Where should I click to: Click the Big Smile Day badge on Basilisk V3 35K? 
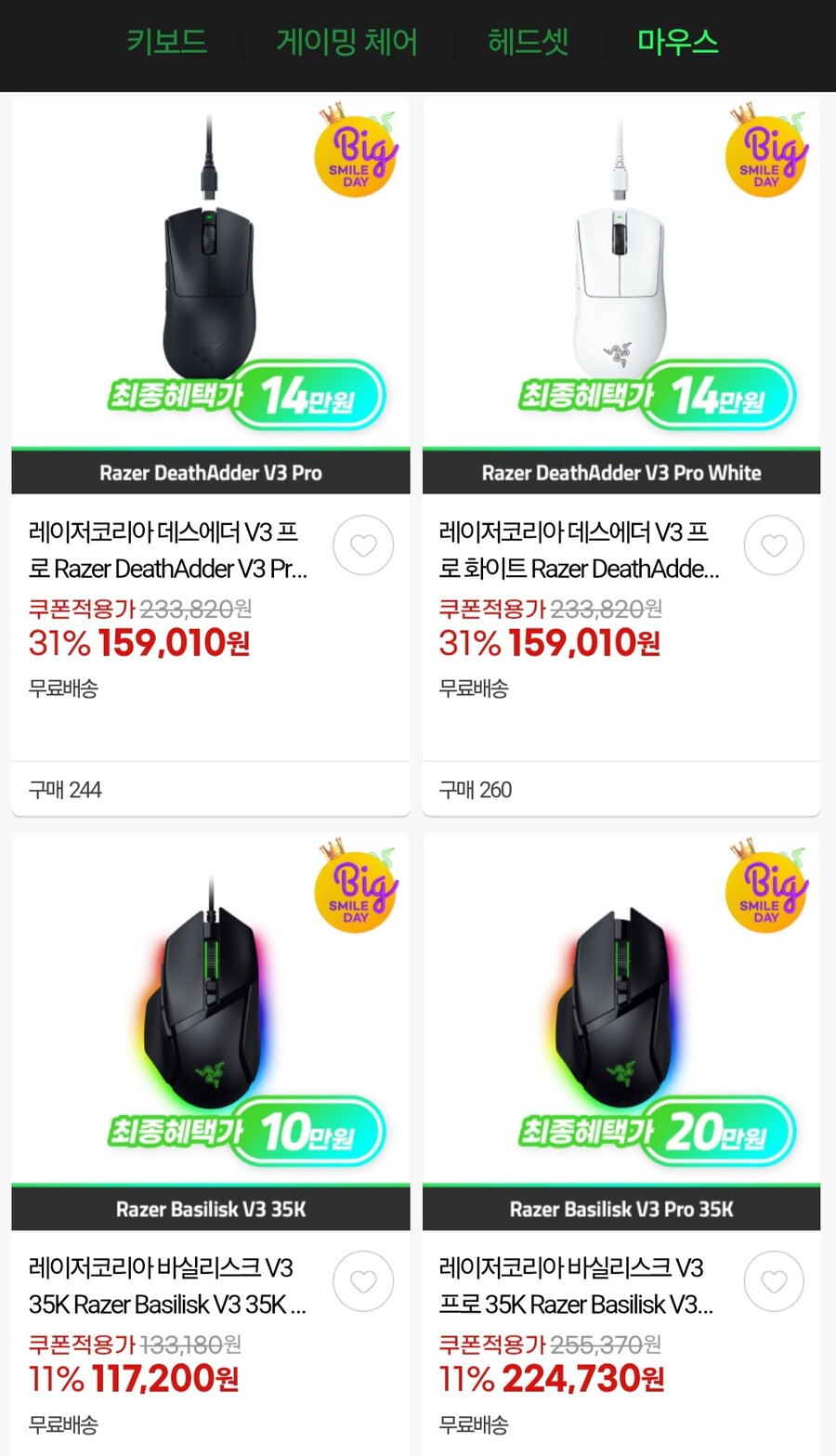356,890
